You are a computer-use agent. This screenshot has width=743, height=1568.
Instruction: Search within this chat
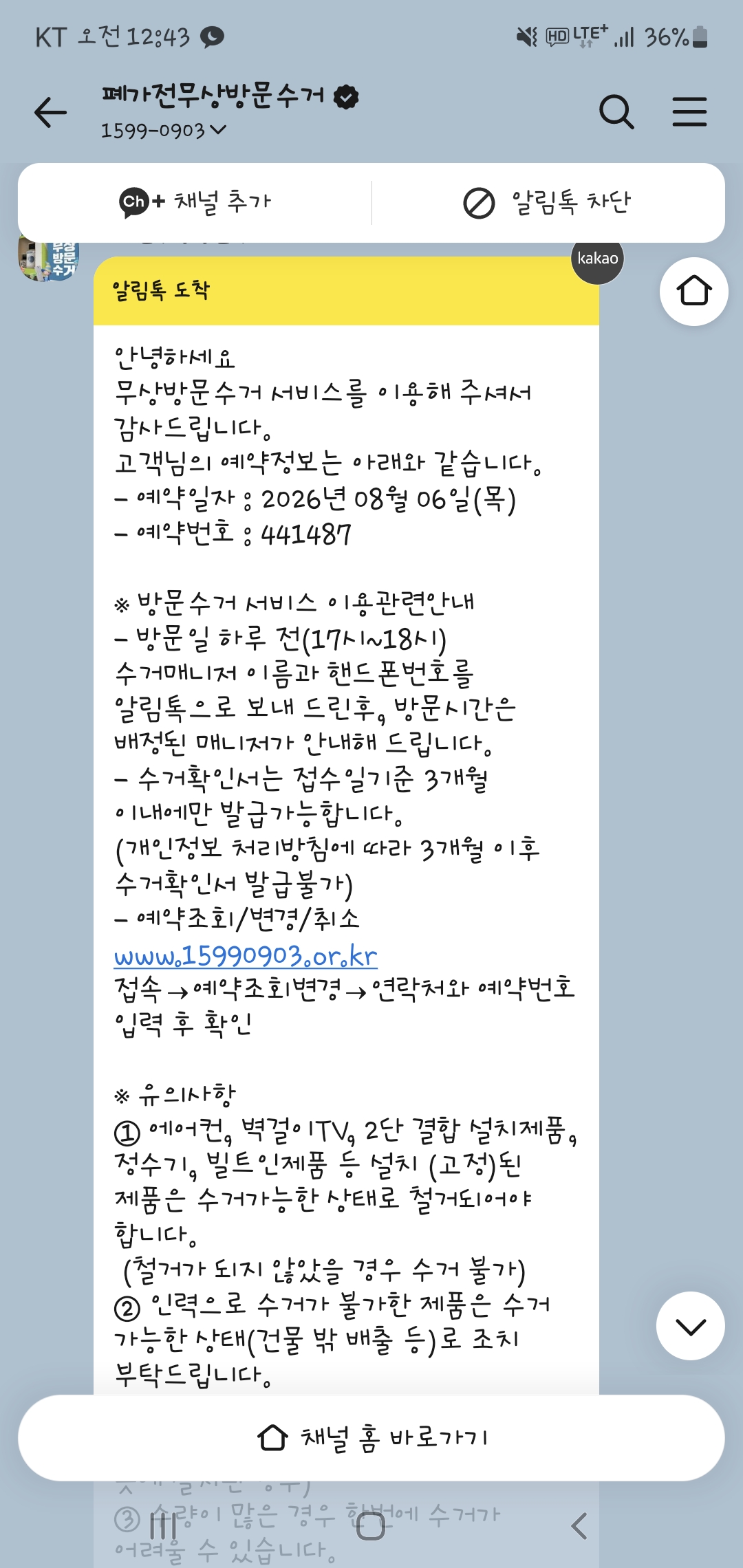coord(616,112)
